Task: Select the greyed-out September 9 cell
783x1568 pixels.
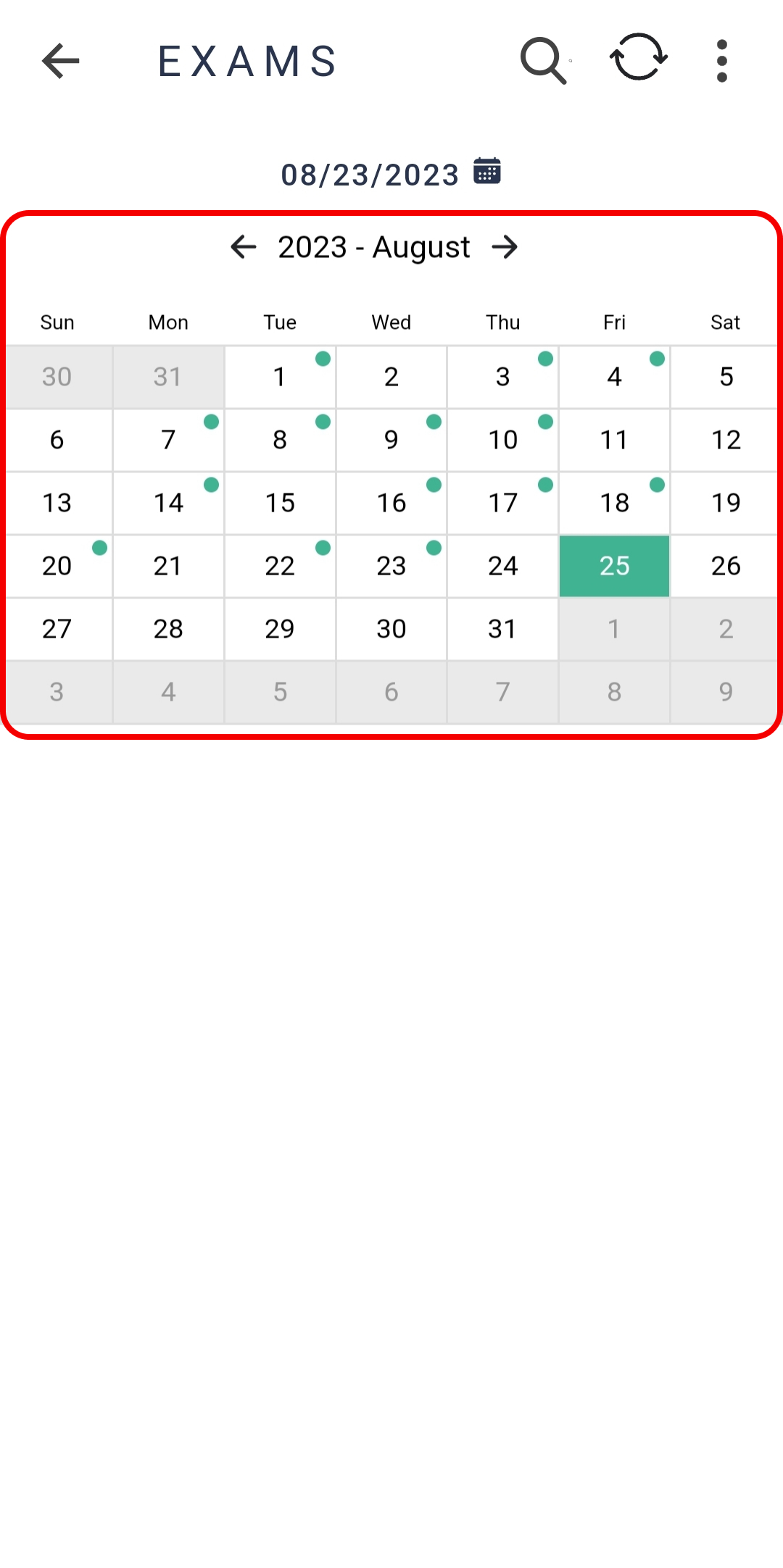Action: tap(725, 692)
